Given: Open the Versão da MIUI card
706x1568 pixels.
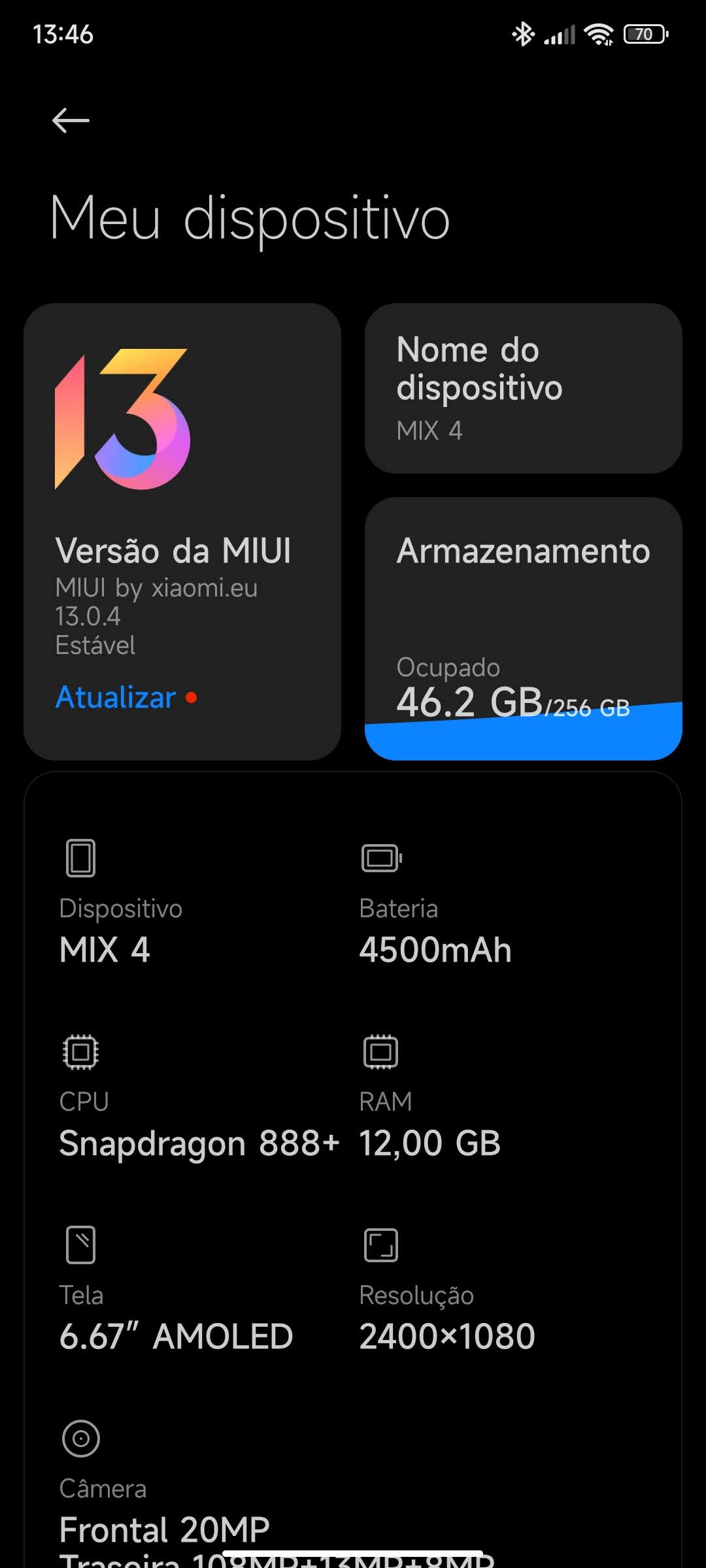Looking at the screenshot, I should pos(182,531).
